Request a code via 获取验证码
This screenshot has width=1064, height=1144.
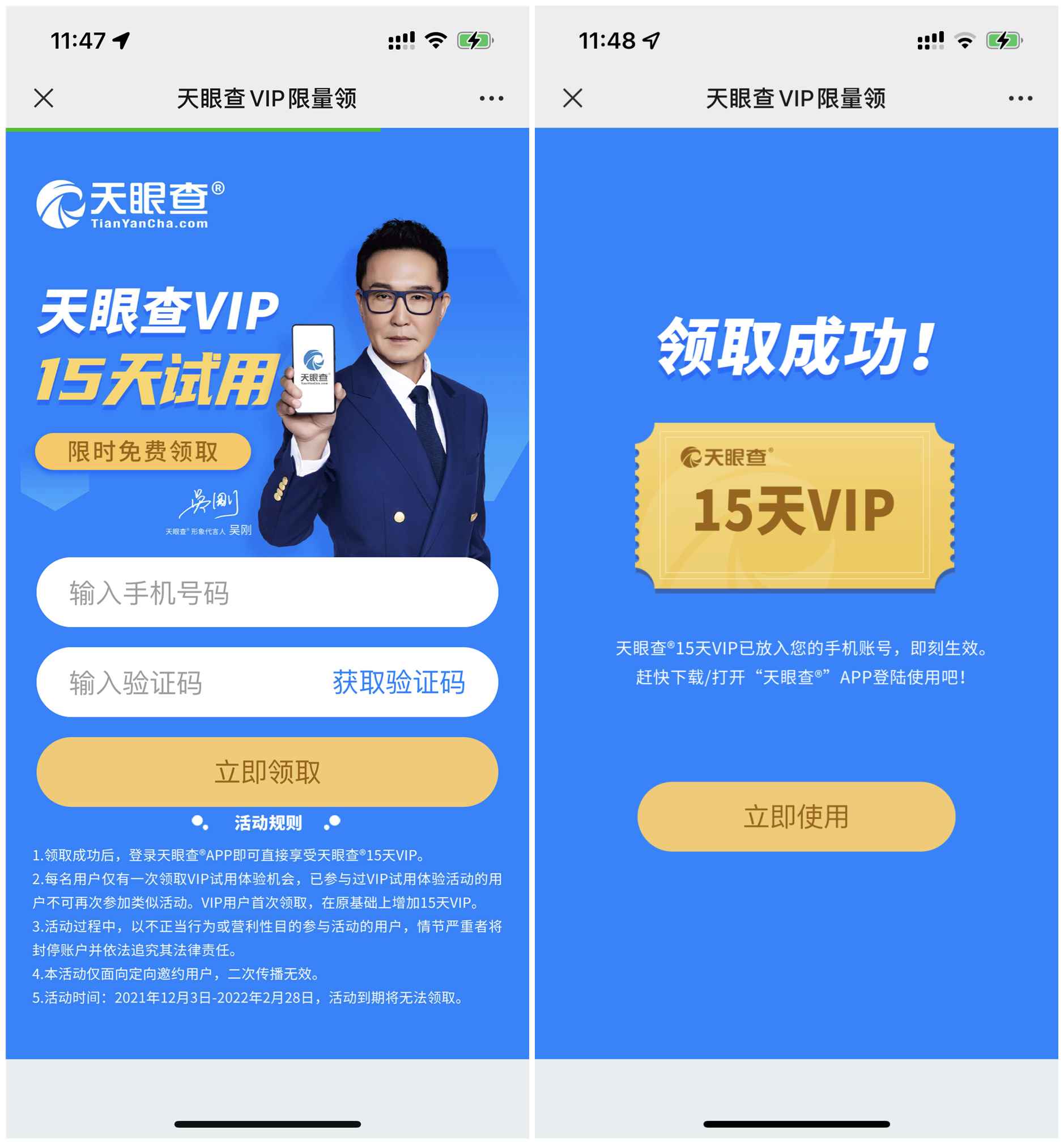(398, 682)
